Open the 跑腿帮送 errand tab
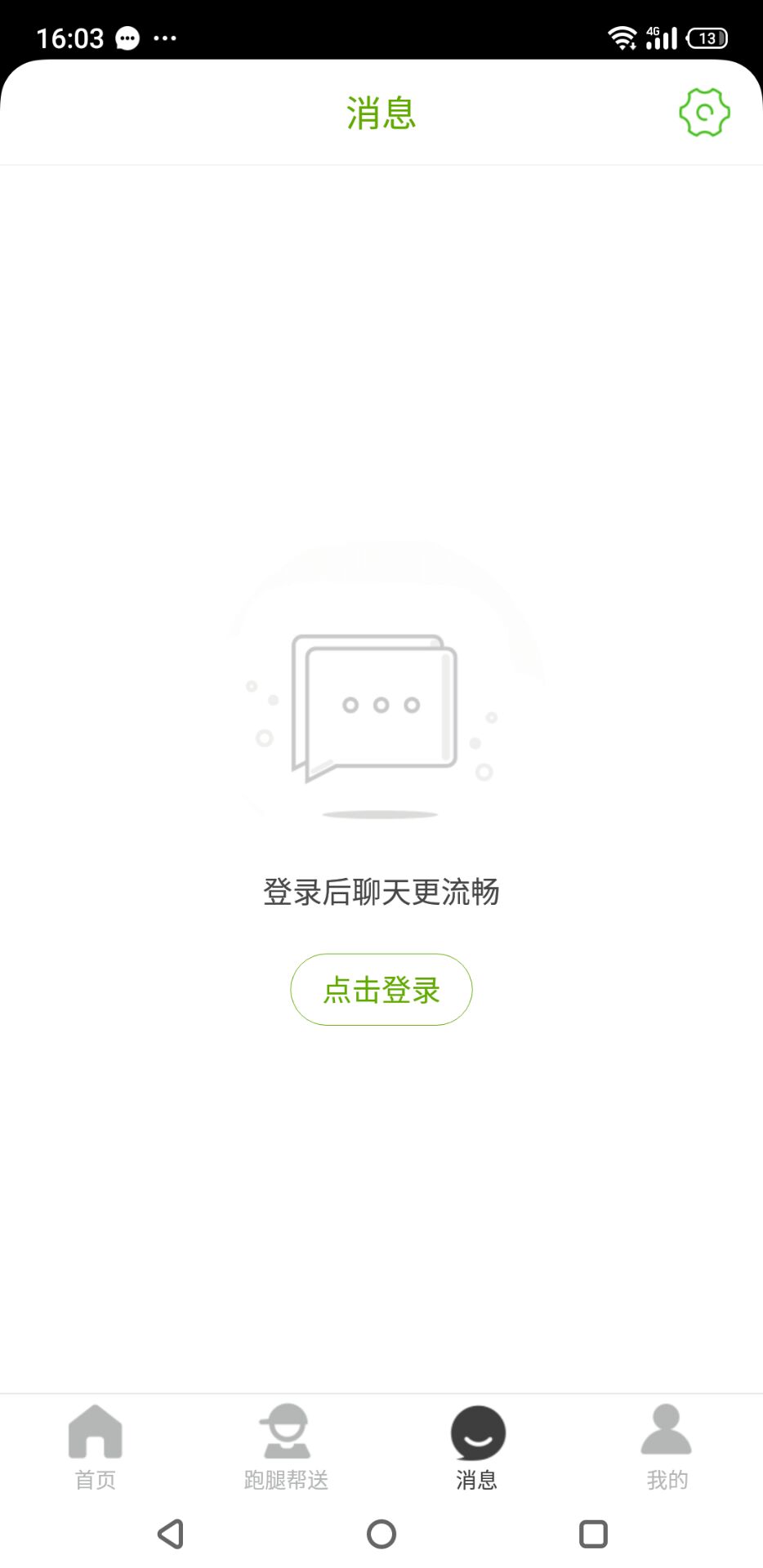 286,1447
